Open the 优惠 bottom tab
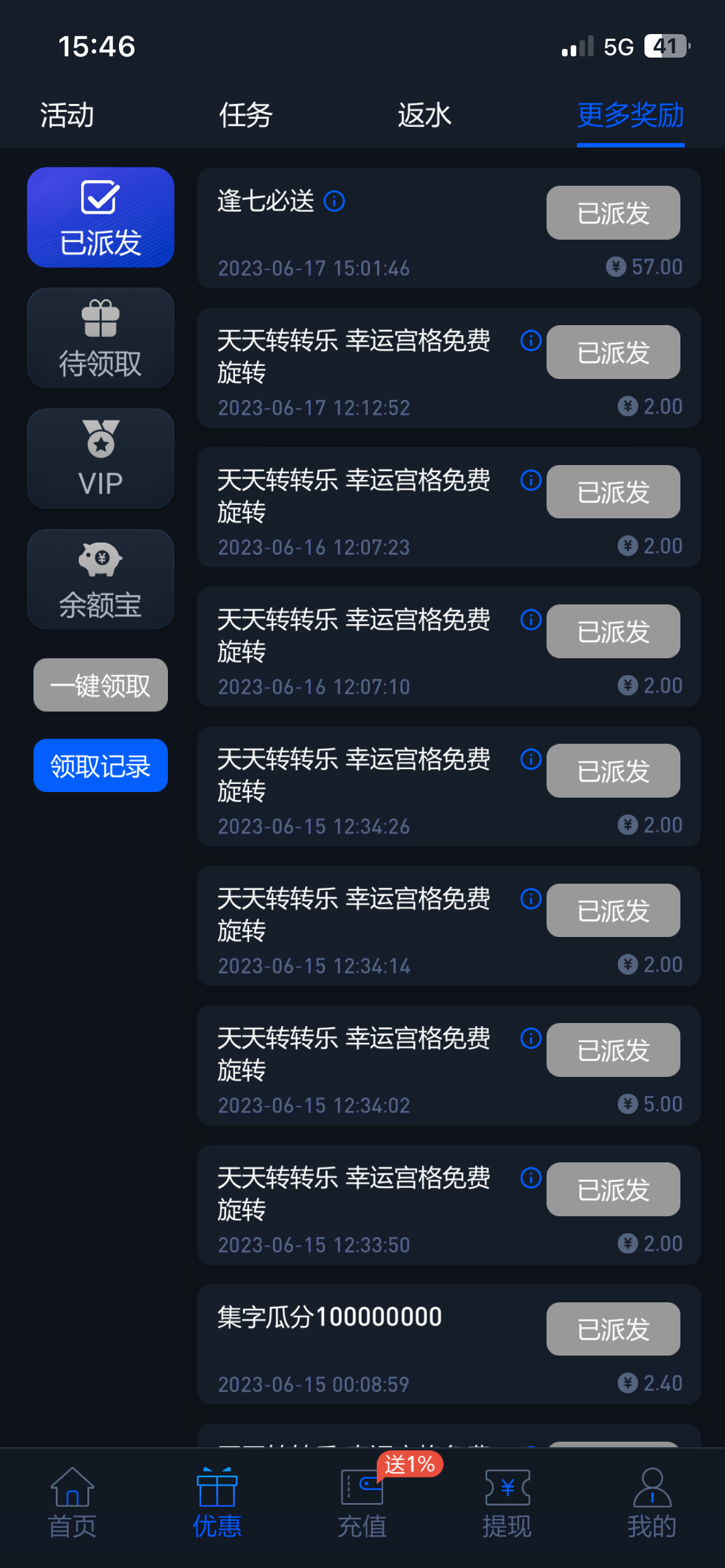725x1568 pixels. tap(217, 1502)
